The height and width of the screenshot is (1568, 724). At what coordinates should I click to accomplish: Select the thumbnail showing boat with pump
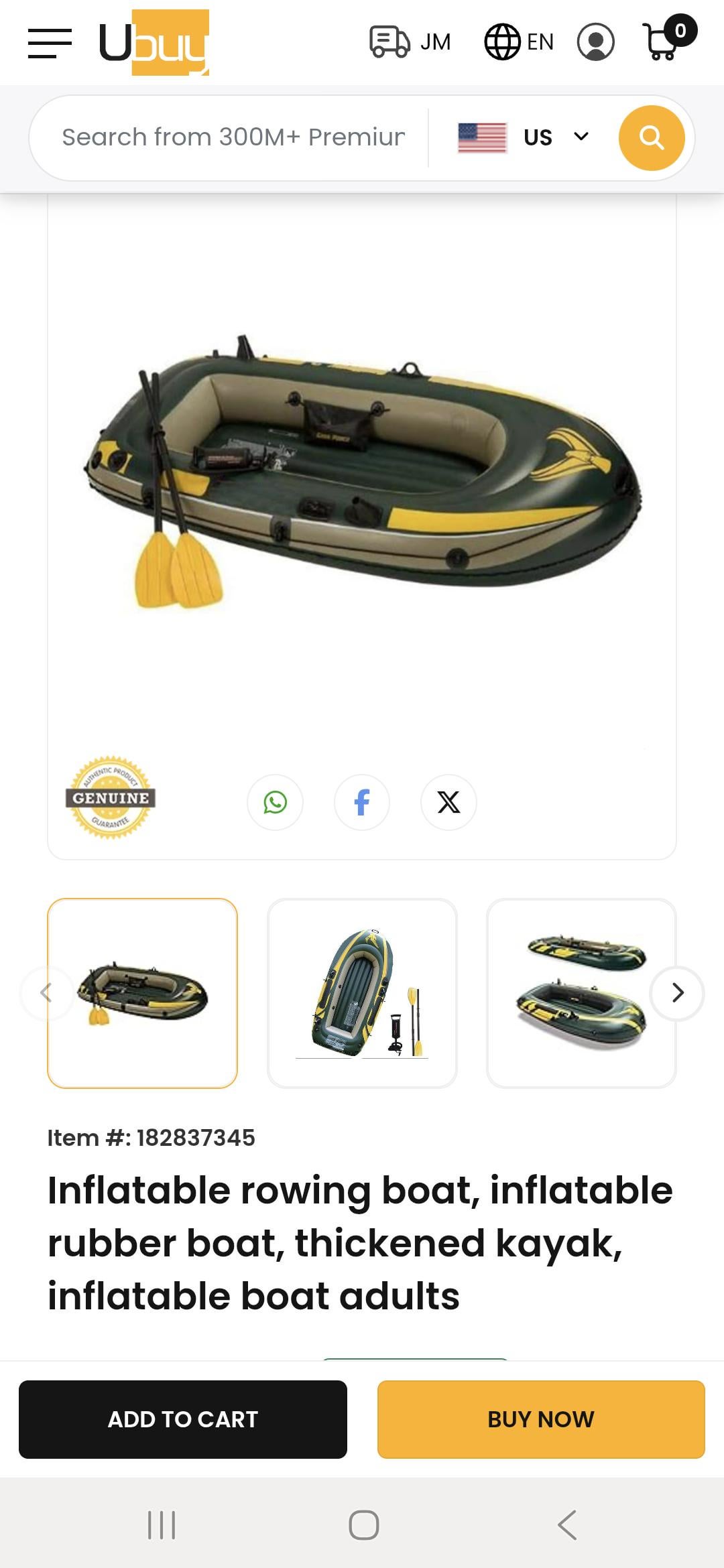point(362,993)
